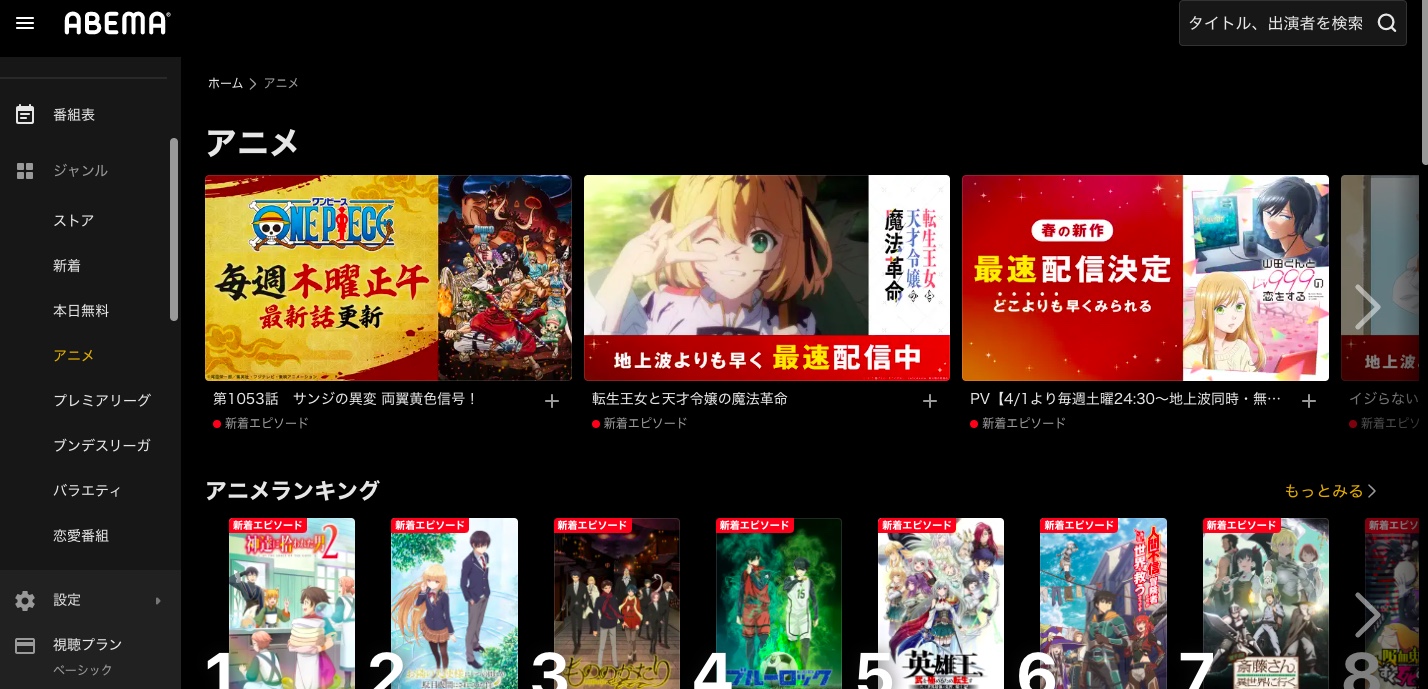This screenshot has width=1428, height=689.
Task: Open the 春の新作 最速配信決定 banner
Action: [1145, 278]
